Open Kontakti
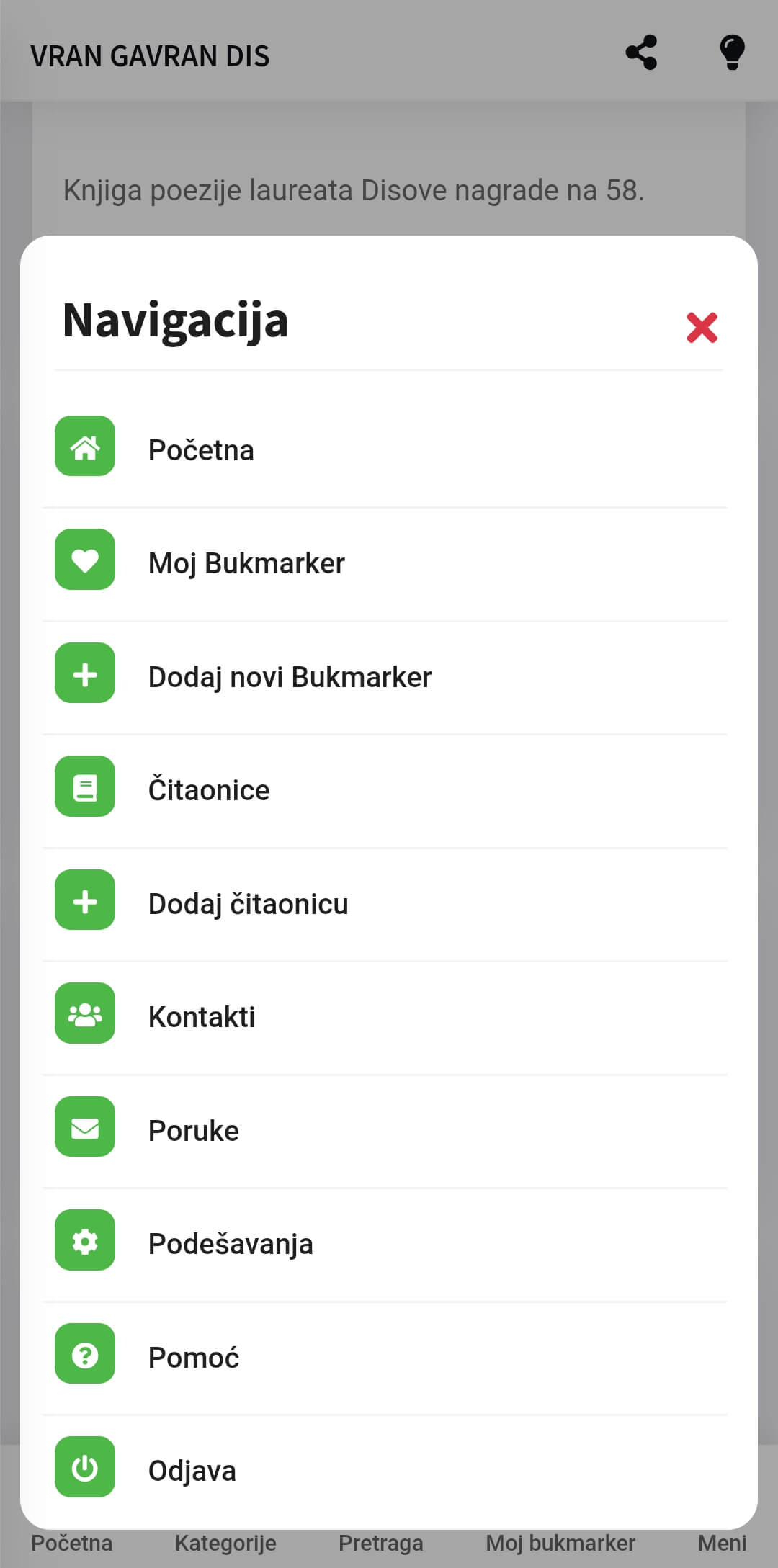 tap(201, 1017)
